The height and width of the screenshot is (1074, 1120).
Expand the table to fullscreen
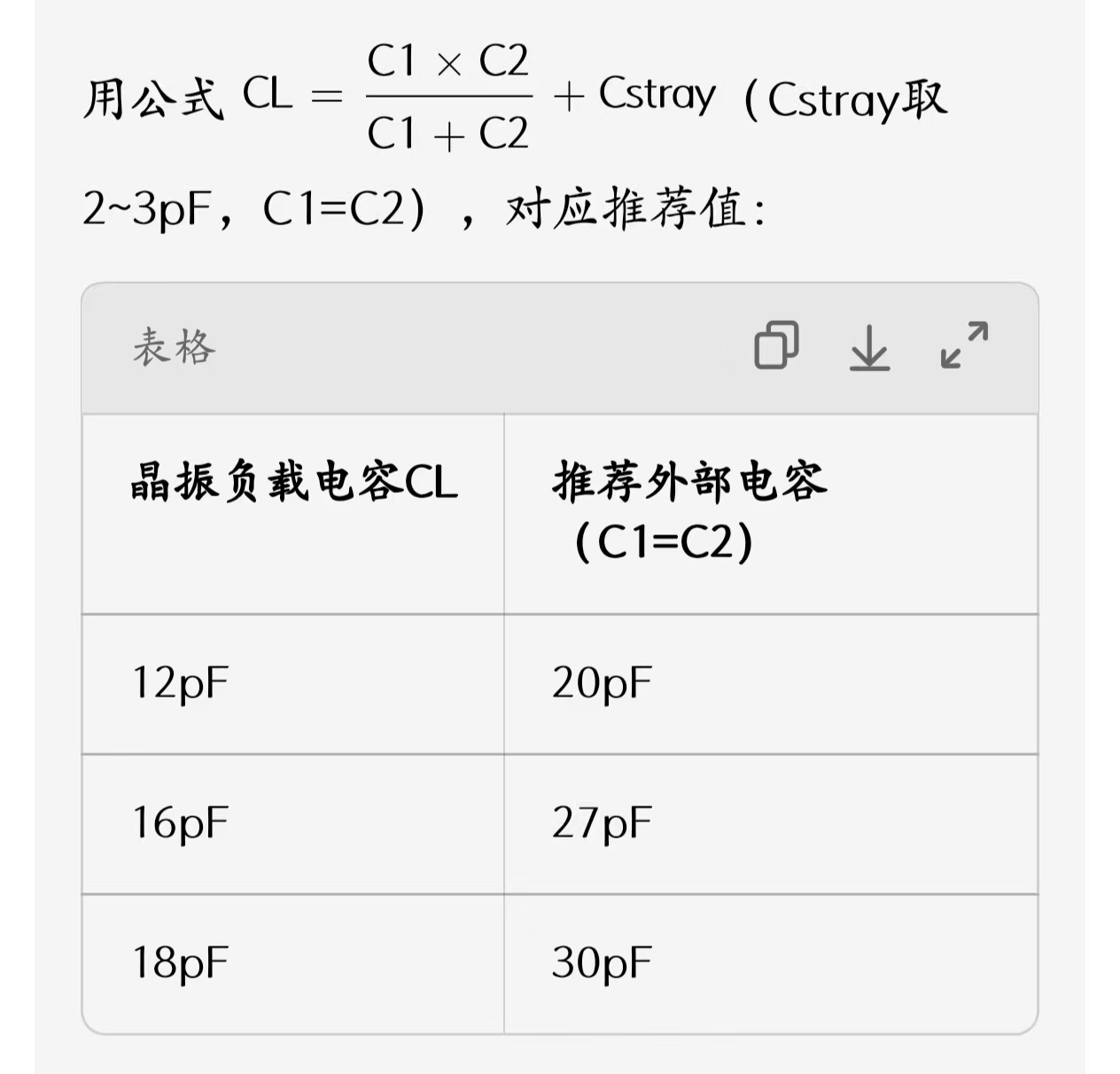[964, 345]
